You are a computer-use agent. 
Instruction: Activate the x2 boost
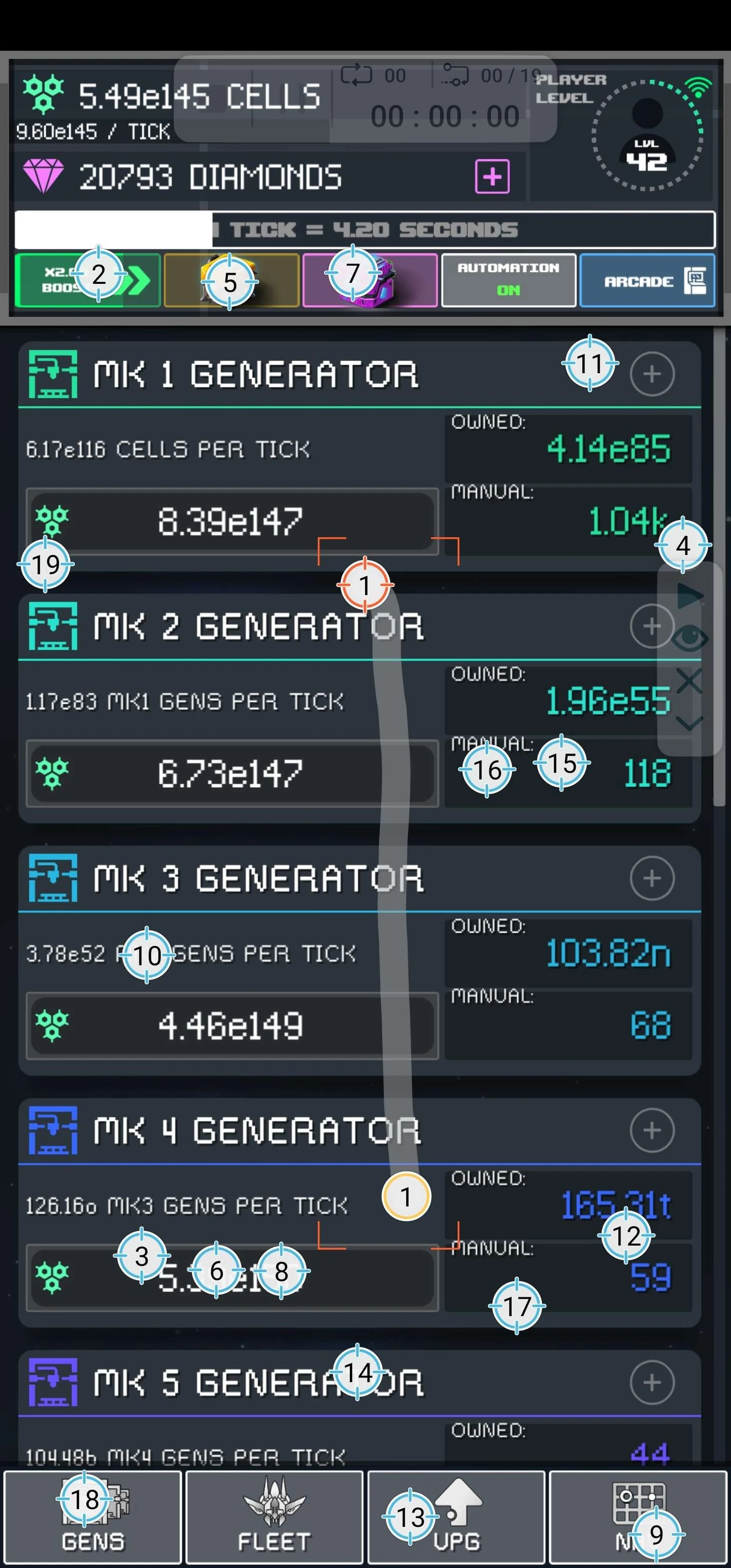point(88,281)
